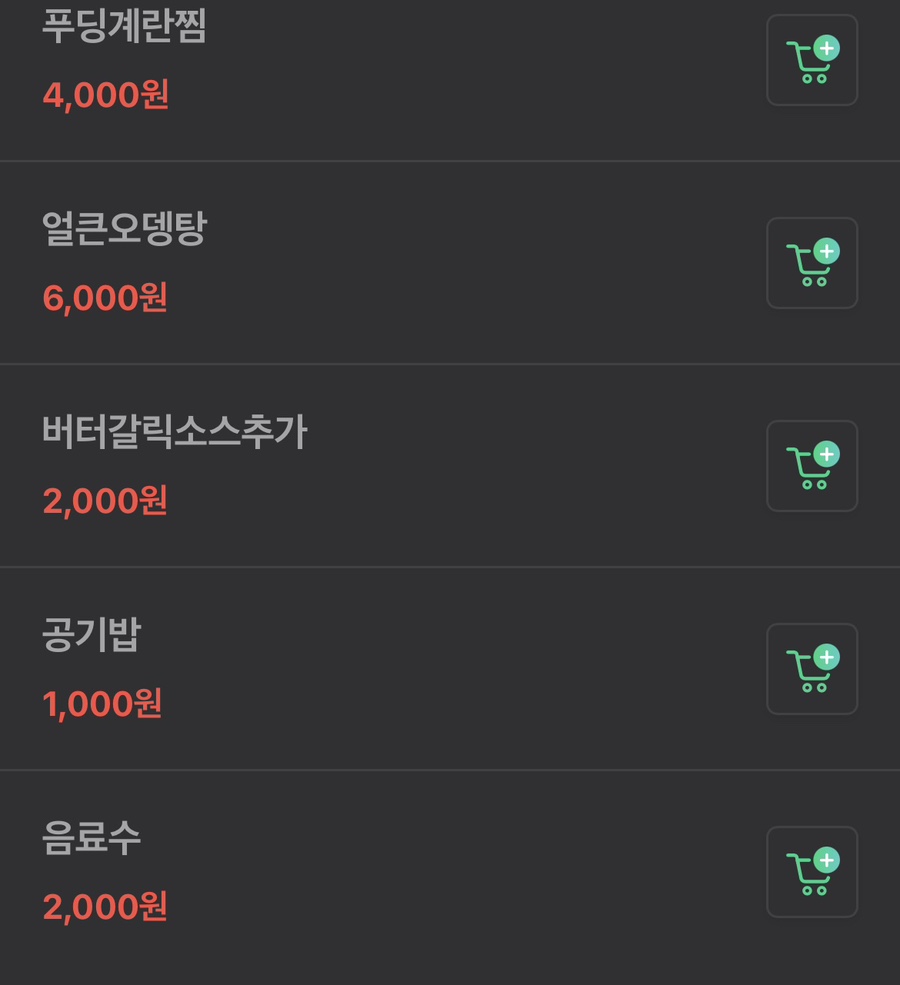Add 푸딩계란찜 to the cart
900x985 pixels.
(x=812, y=60)
